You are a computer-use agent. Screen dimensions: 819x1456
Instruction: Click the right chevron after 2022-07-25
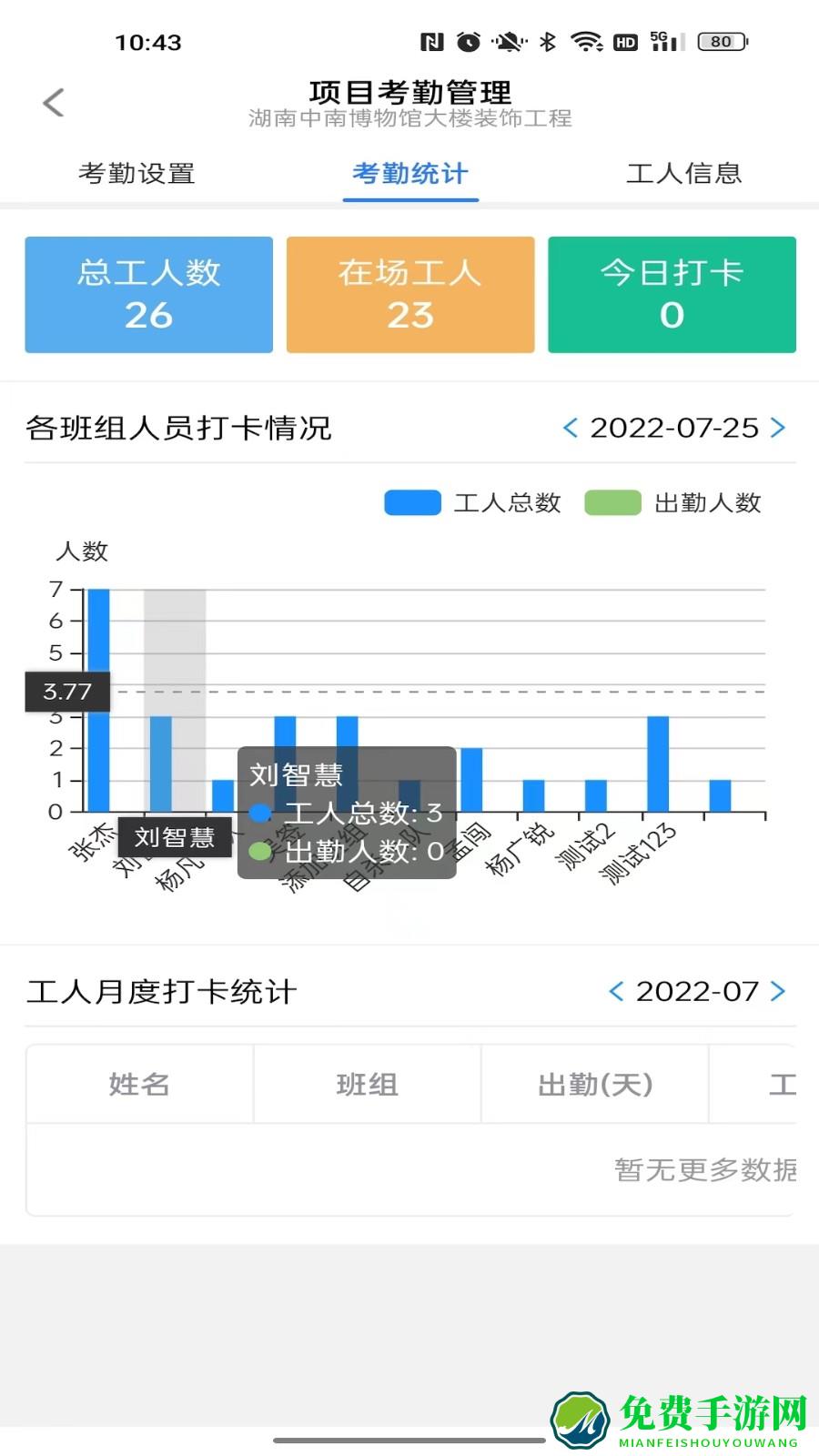point(778,427)
